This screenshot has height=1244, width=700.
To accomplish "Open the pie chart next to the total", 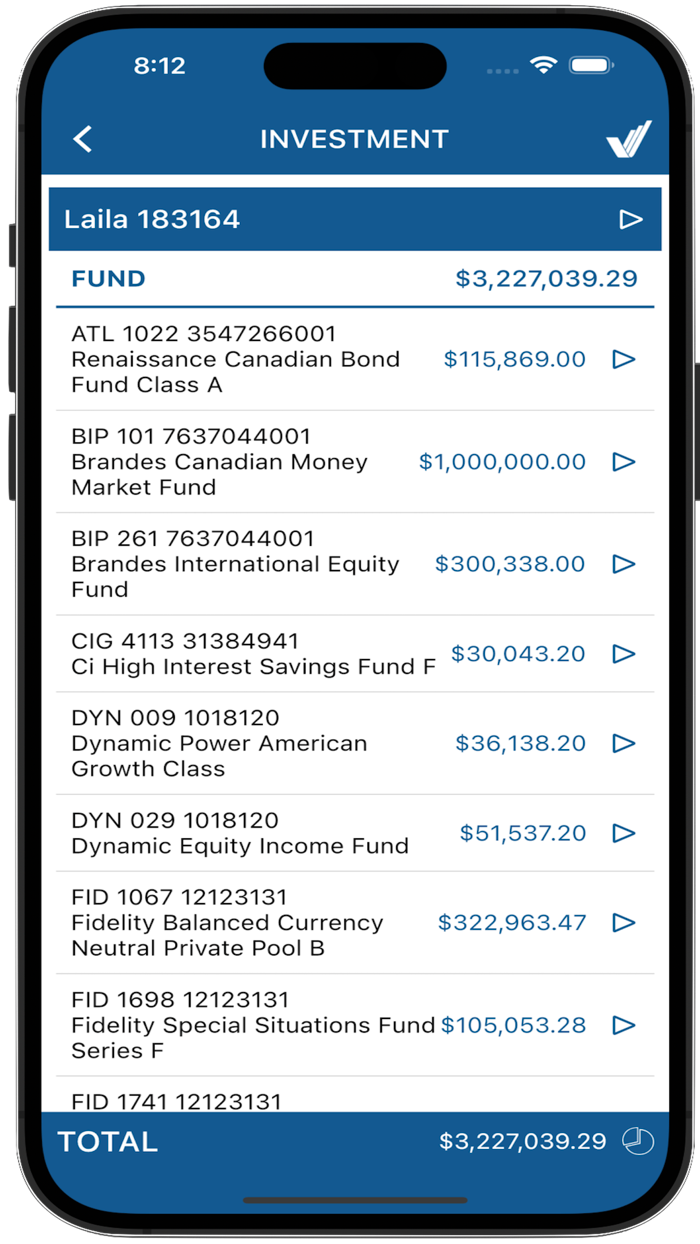I will pos(637,1141).
